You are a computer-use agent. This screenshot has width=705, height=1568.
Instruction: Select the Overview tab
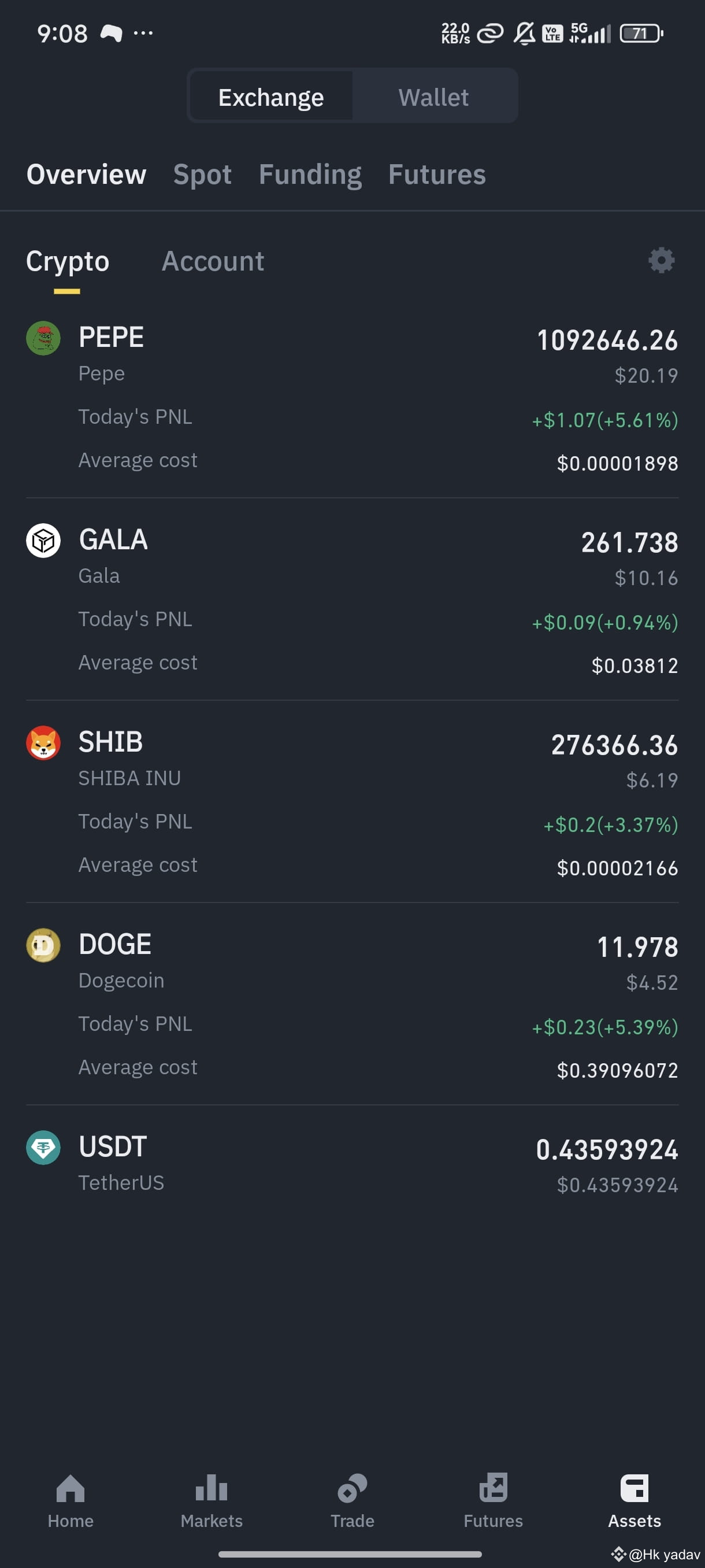coord(86,175)
